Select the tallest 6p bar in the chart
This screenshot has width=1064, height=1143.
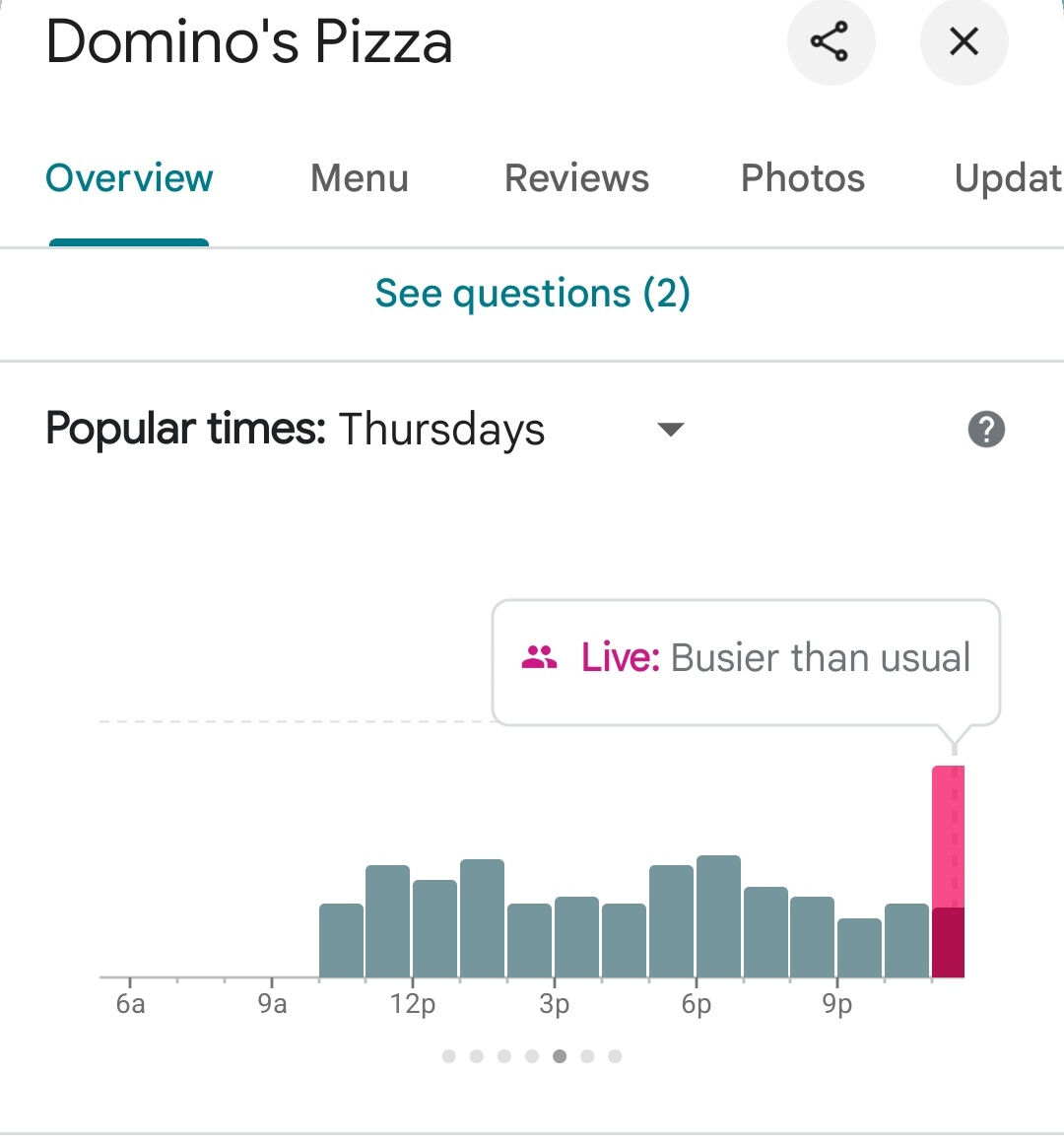tap(718, 916)
